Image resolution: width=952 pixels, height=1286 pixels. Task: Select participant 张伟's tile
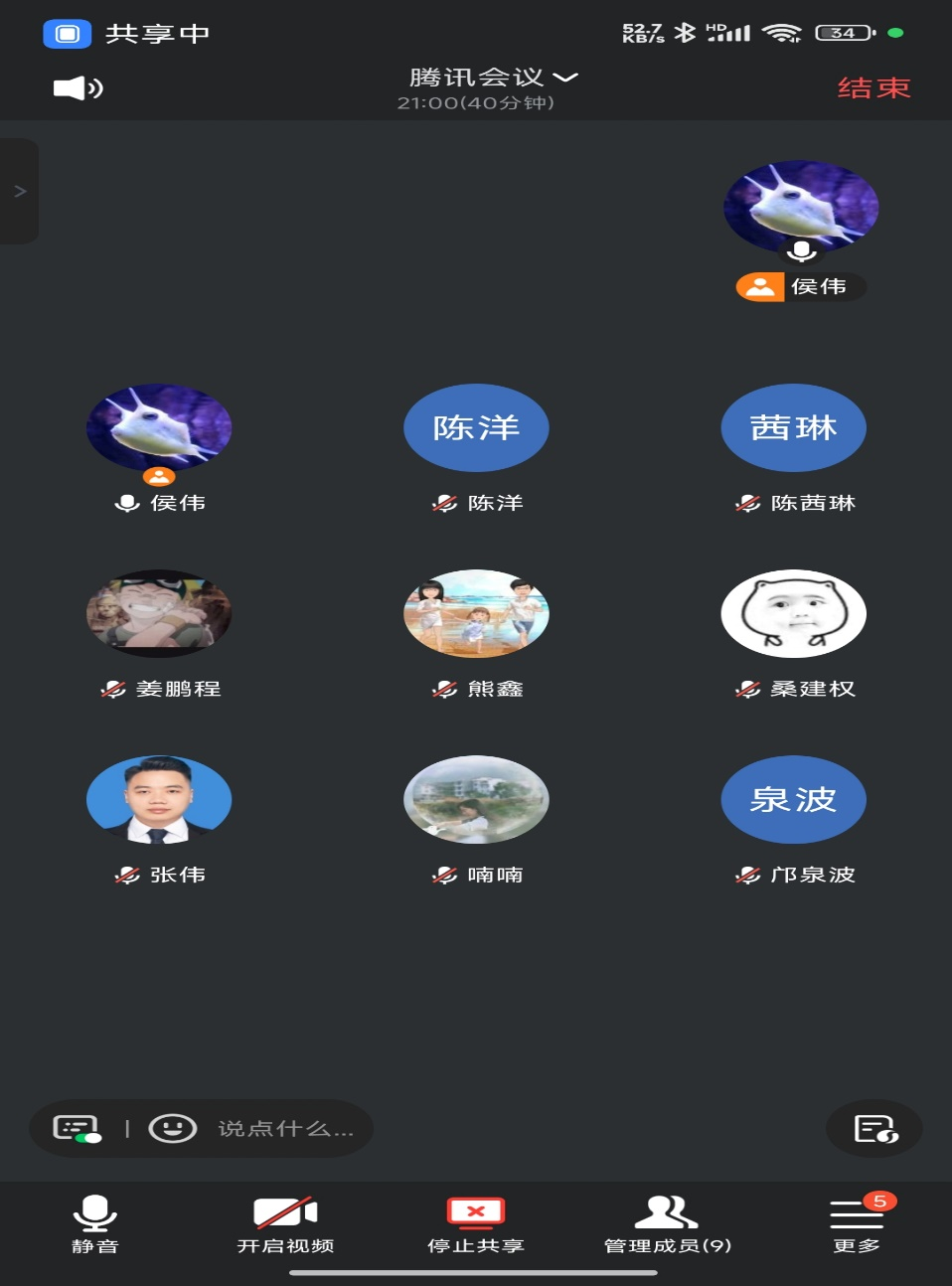point(159,799)
